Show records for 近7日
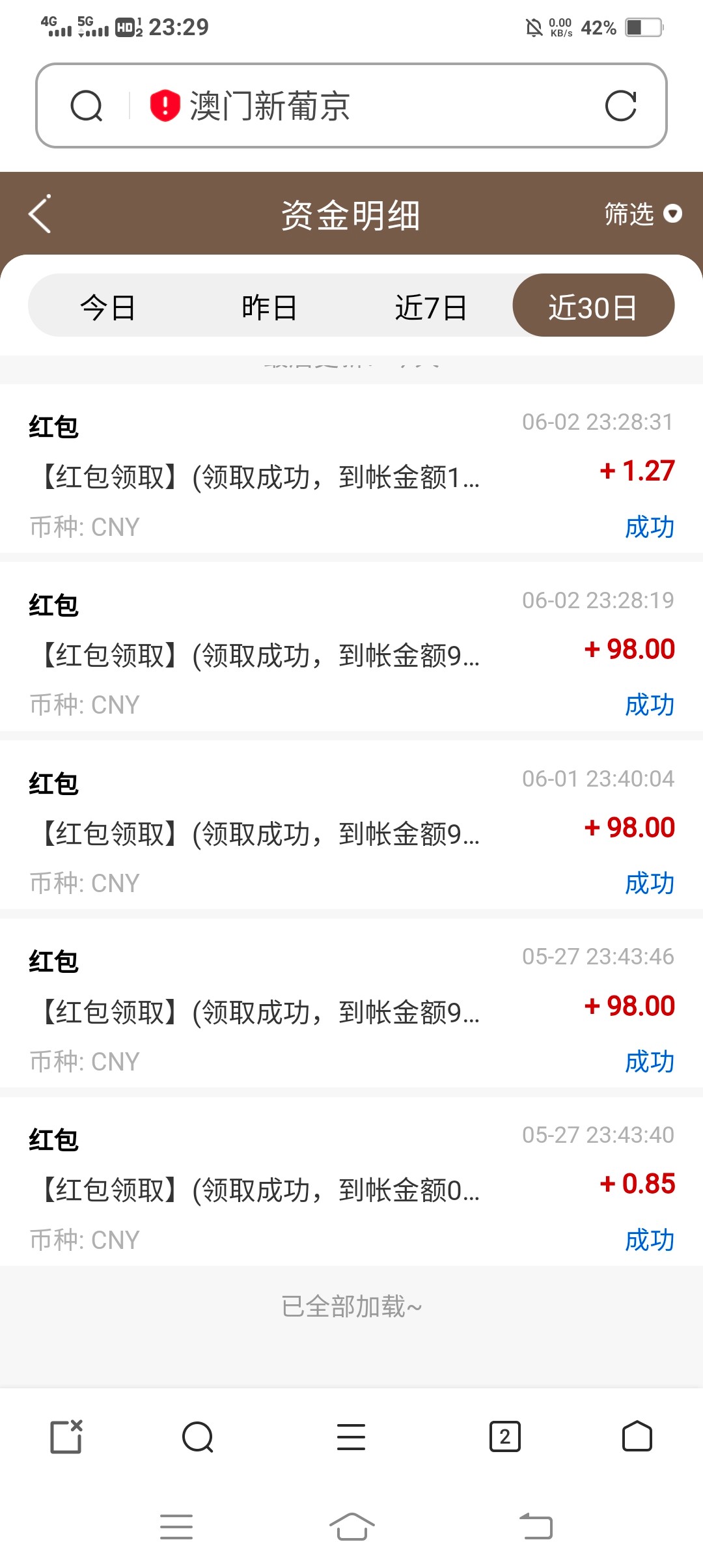This screenshot has height=1568, width=703. pos(431,307)
